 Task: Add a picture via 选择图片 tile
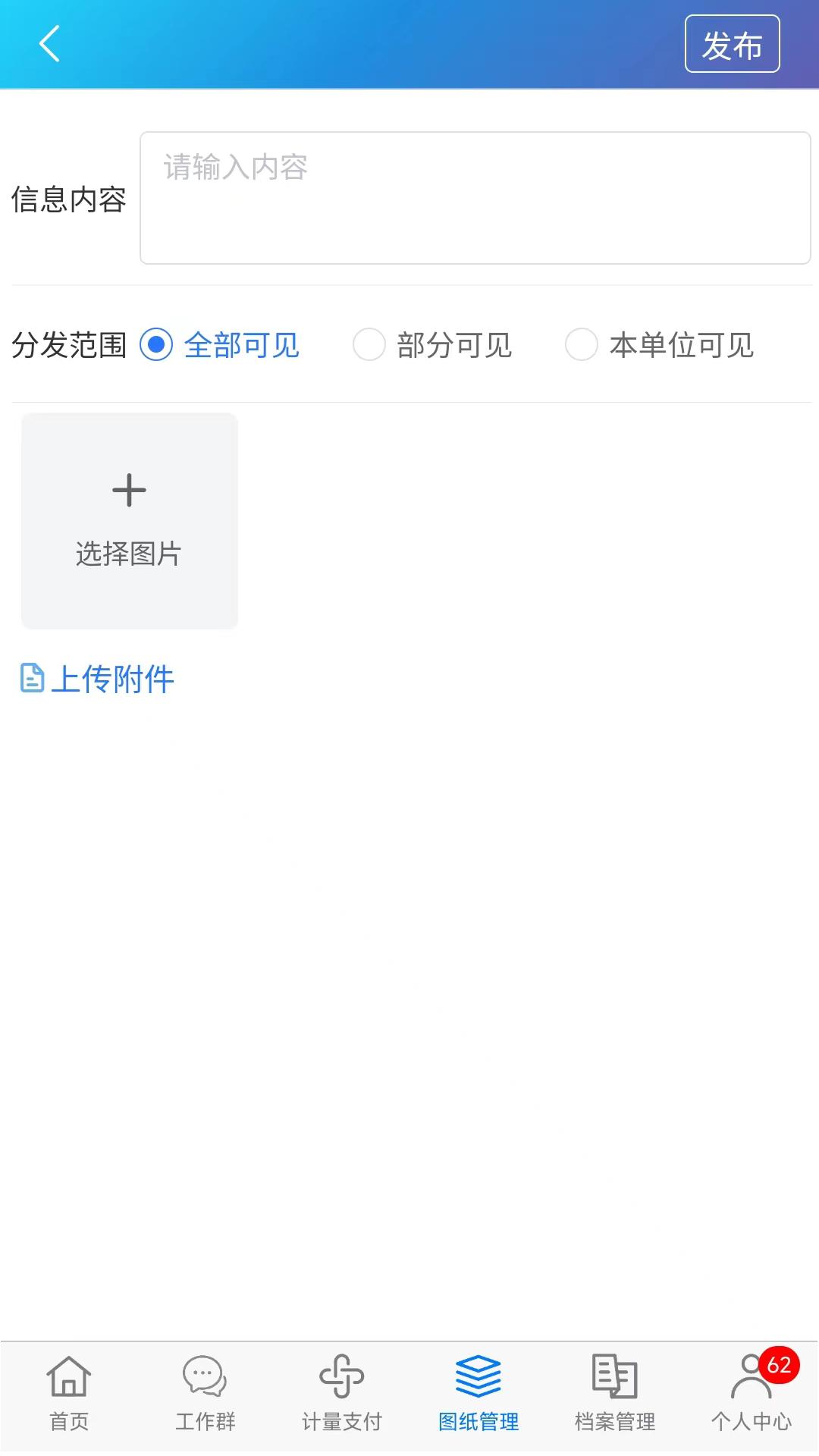(130, 521)
